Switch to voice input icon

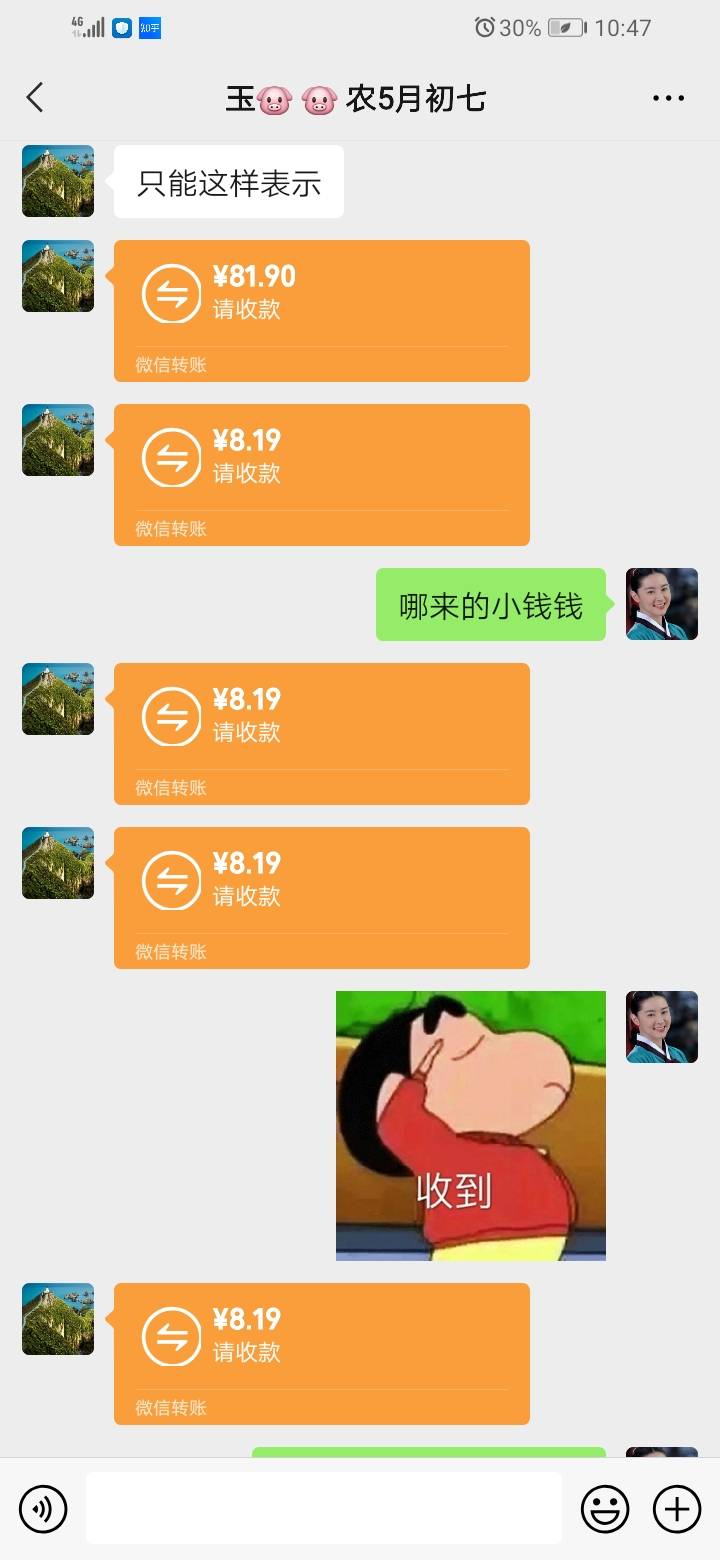click(x=42, y=1508)
